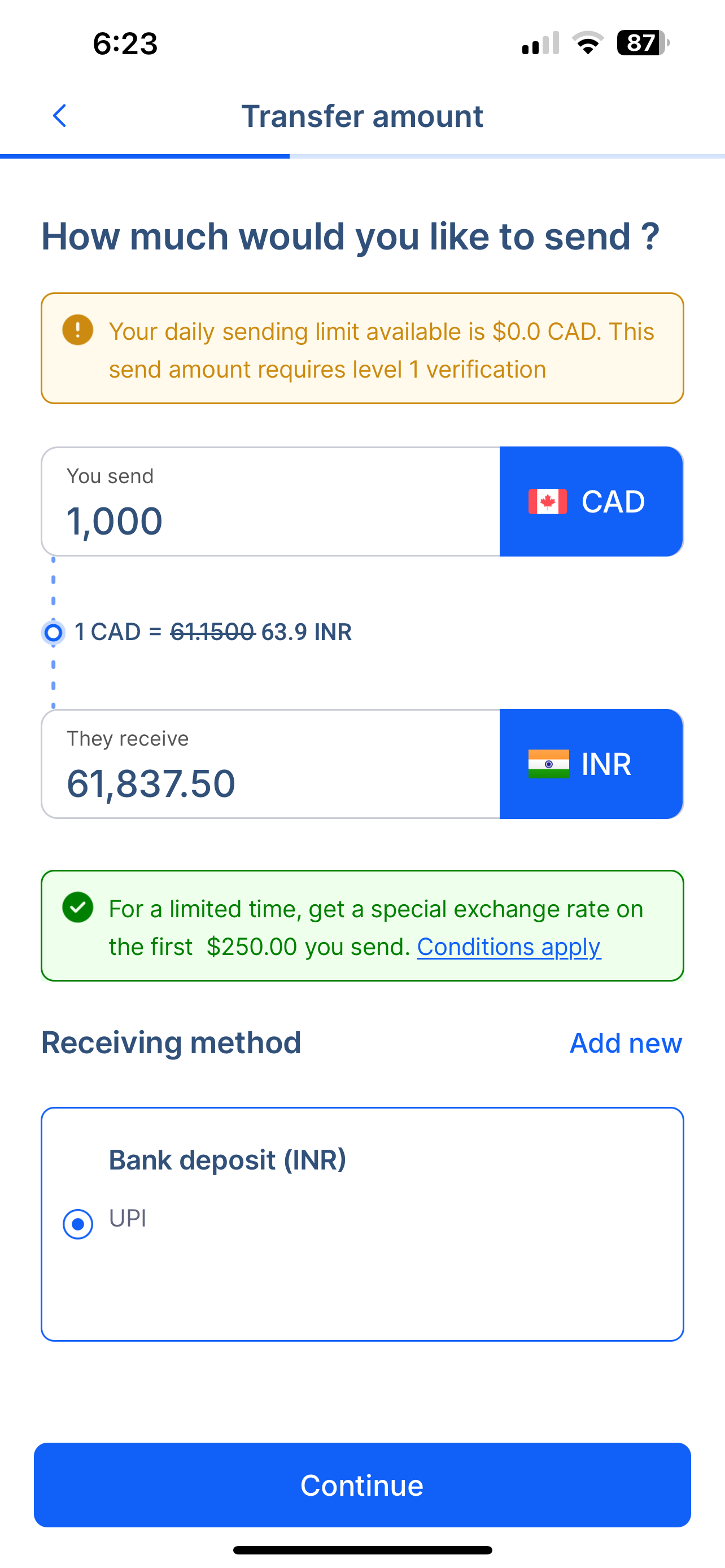This screenshot has width=725, height=1568.
Task: Select the UPI radio button
Action: click(x=78, y=1224)
